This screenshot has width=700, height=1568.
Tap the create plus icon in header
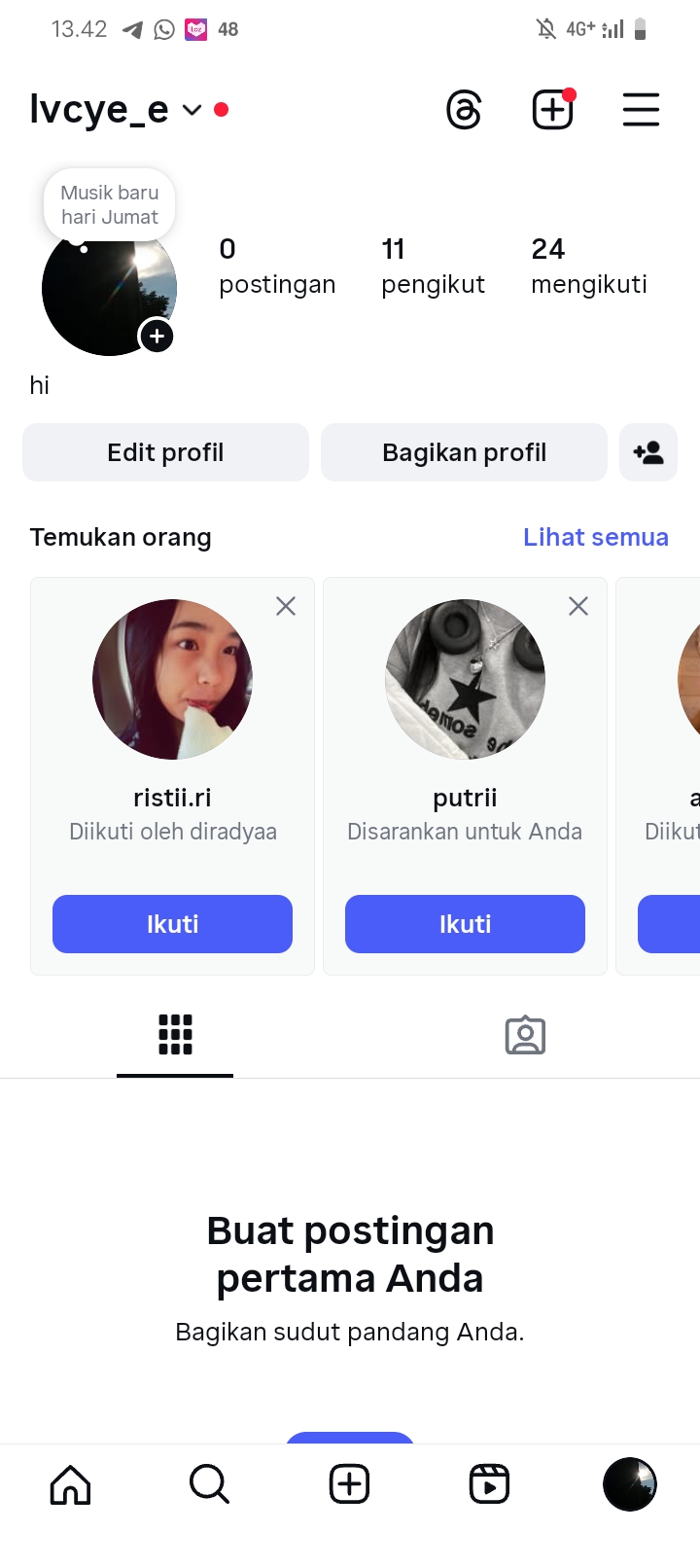point(552,110)
